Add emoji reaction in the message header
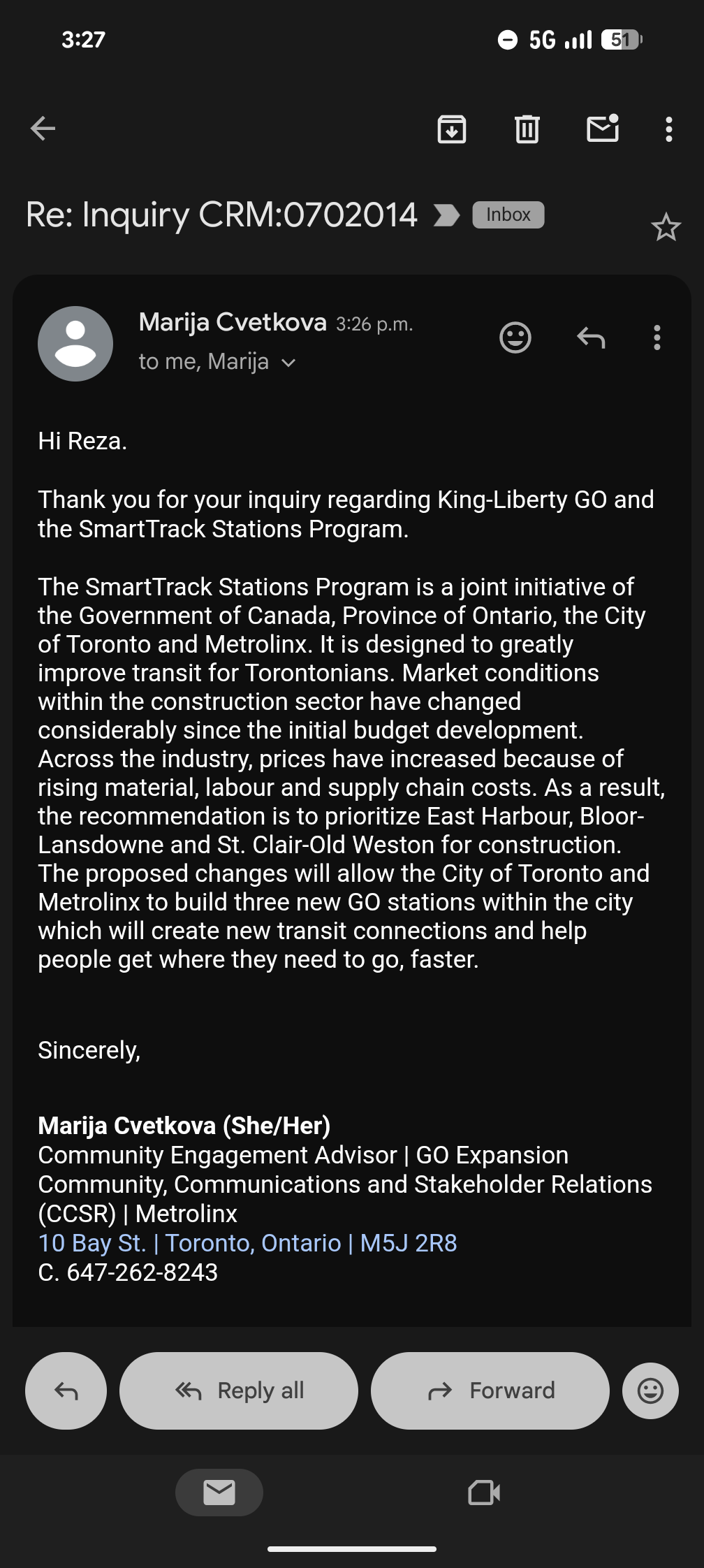704x1568 pixels. [x=515, y=338]
